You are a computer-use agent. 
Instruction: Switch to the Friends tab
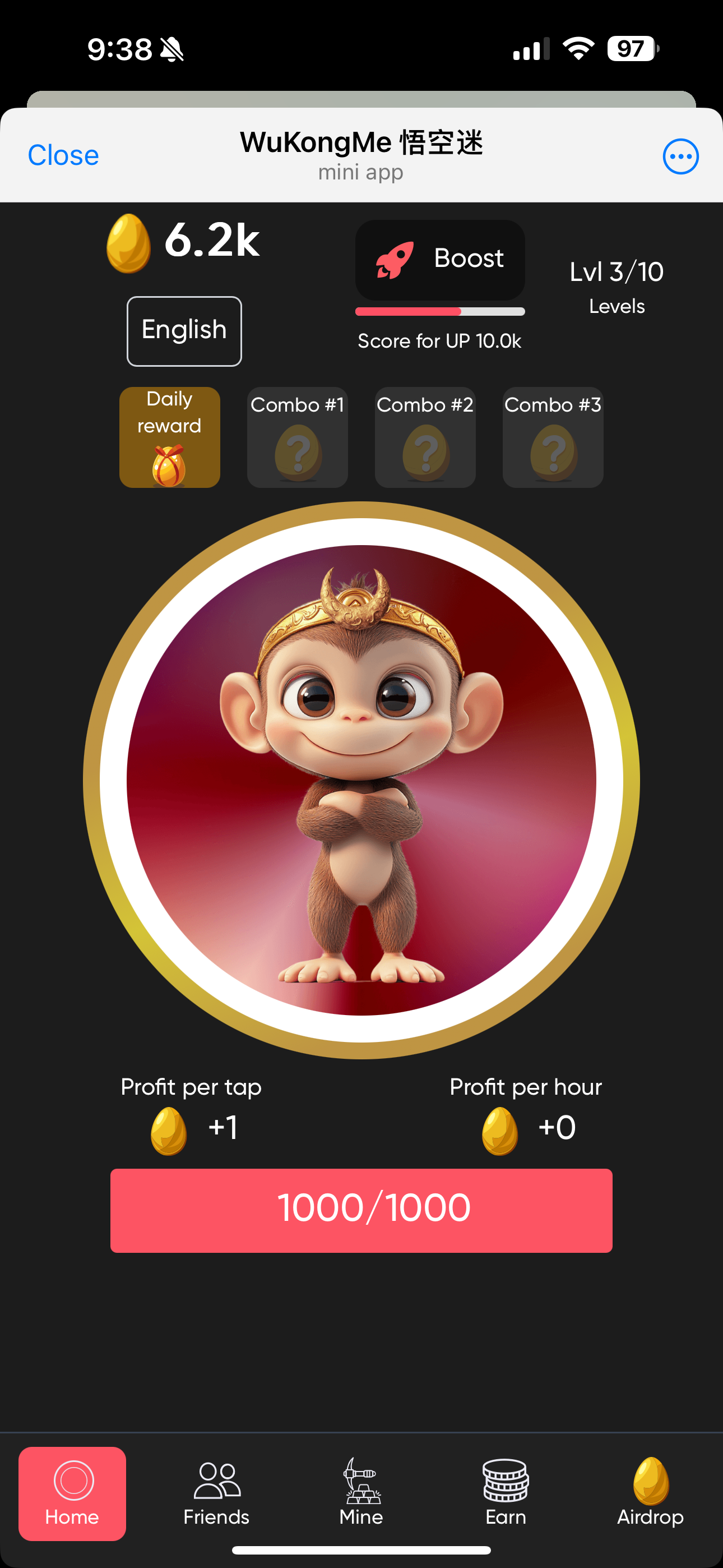pyautogui.click(x=217, y=1493)
